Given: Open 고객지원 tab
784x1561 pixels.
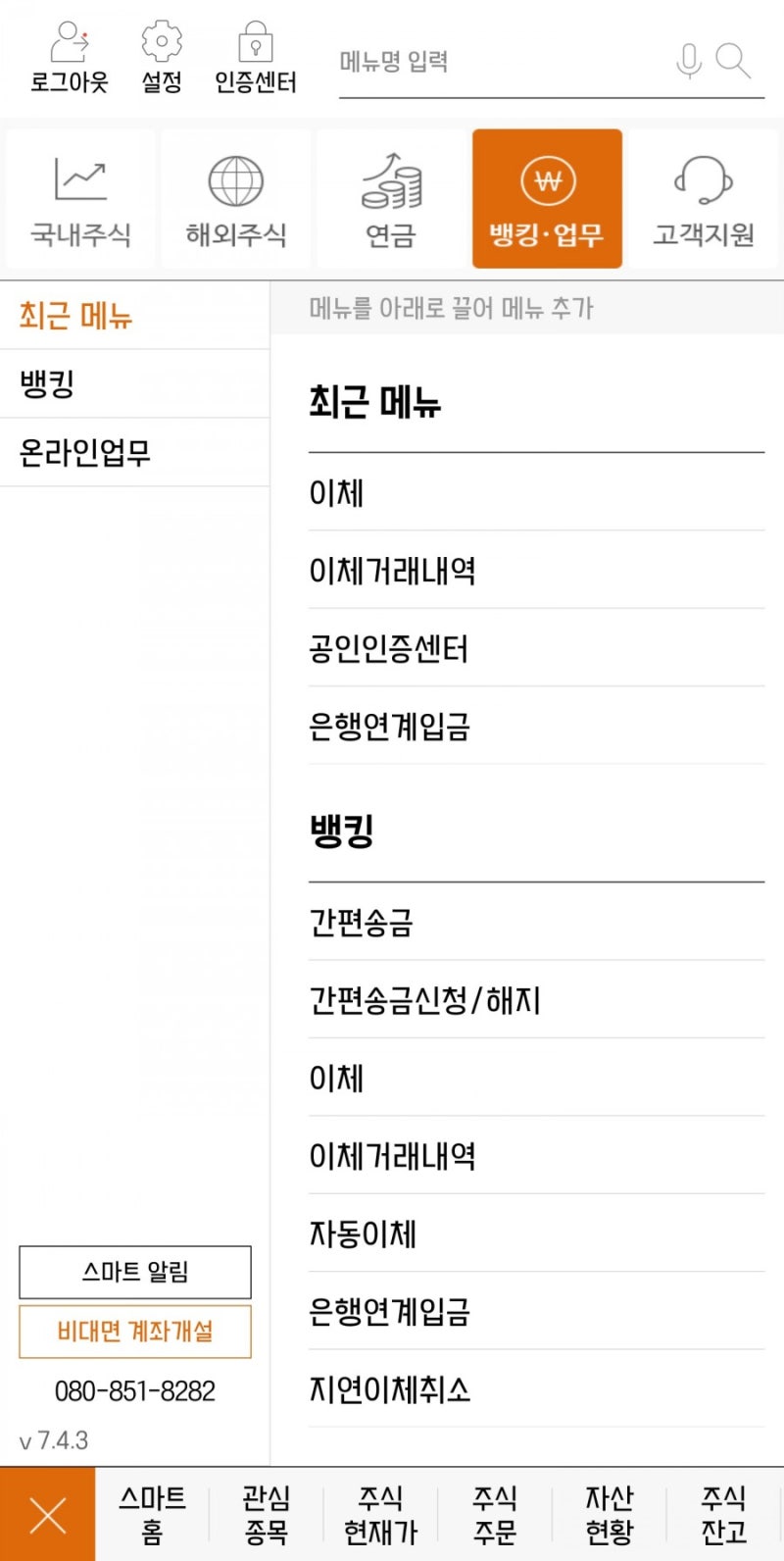Looking at the screenshot, I should coord(703,199).
